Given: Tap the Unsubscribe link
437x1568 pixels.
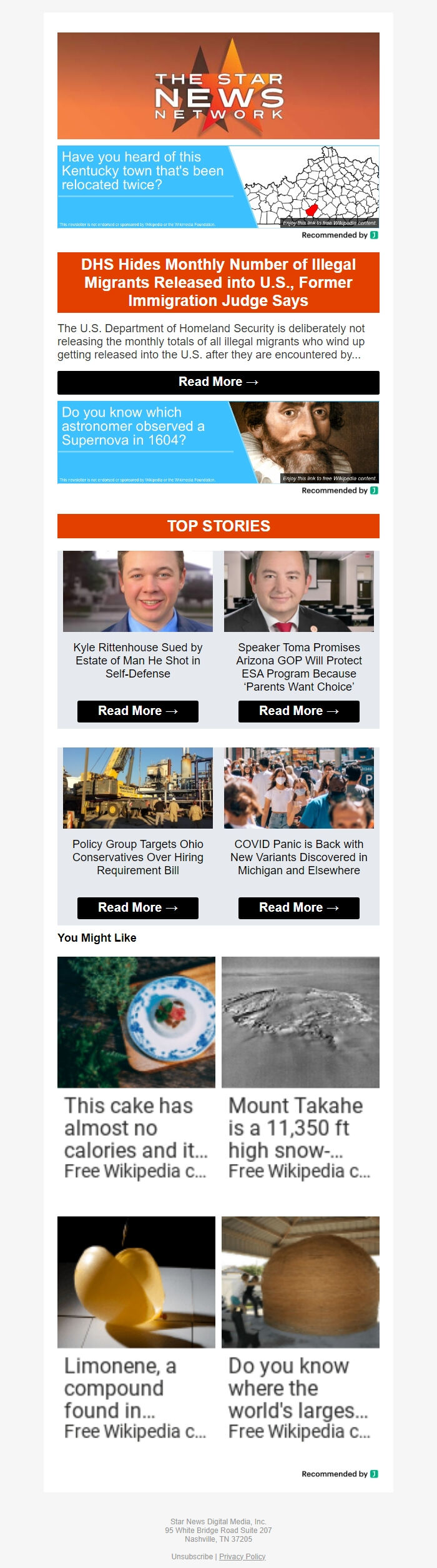Looking at the screenshot, I should [192, 1557].
